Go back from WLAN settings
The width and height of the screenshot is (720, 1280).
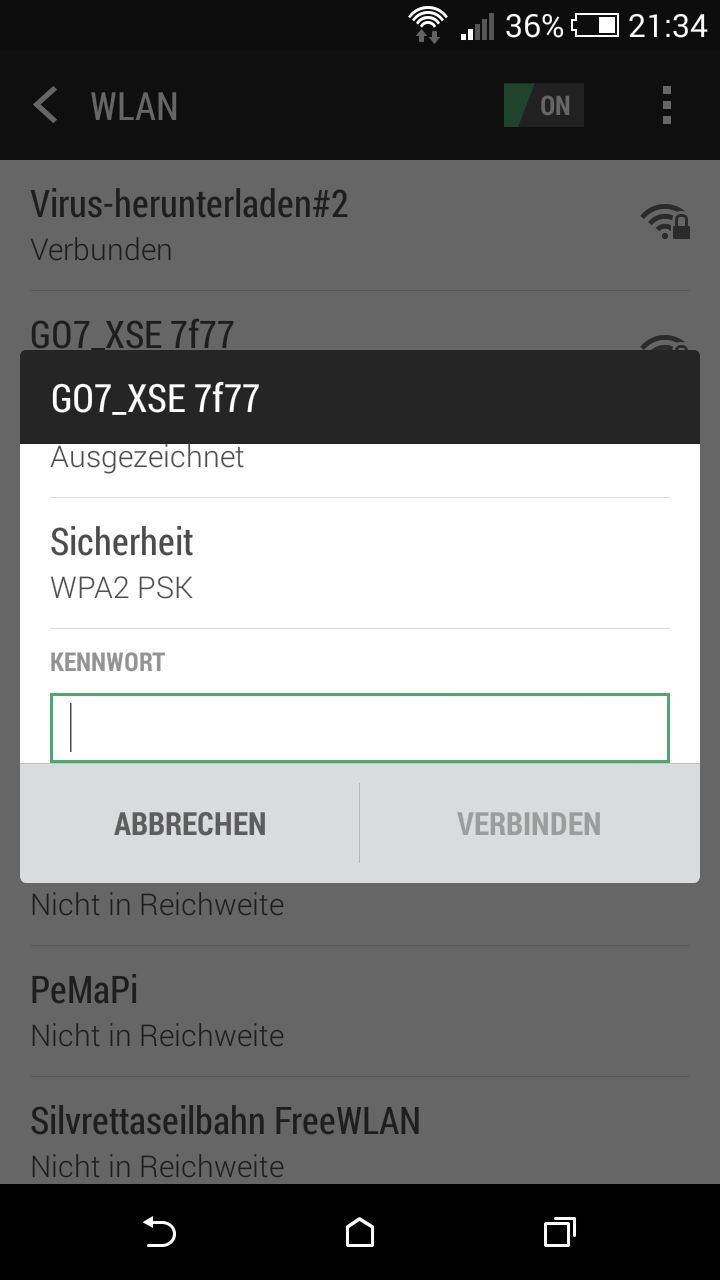point(45,105)
